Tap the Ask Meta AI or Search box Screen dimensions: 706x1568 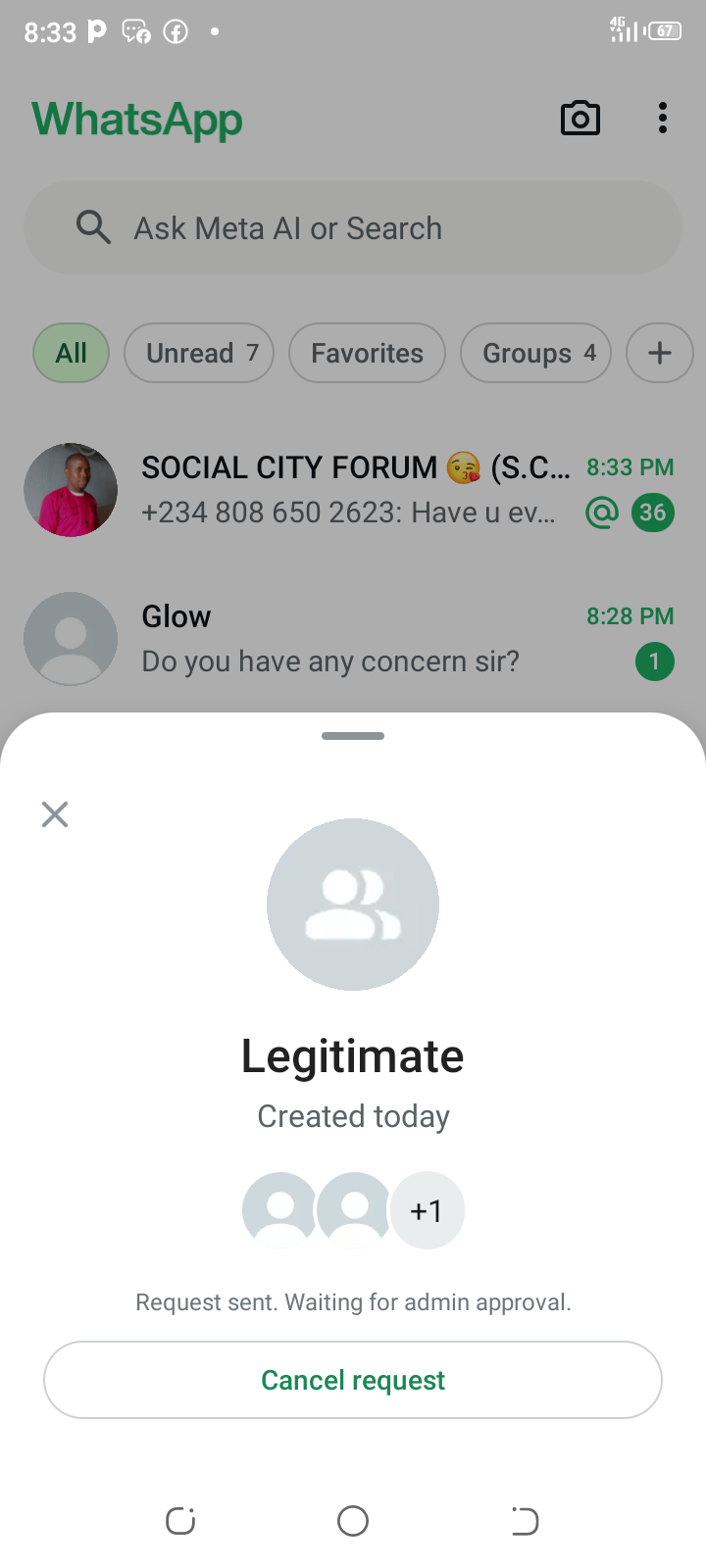(353, 228)
